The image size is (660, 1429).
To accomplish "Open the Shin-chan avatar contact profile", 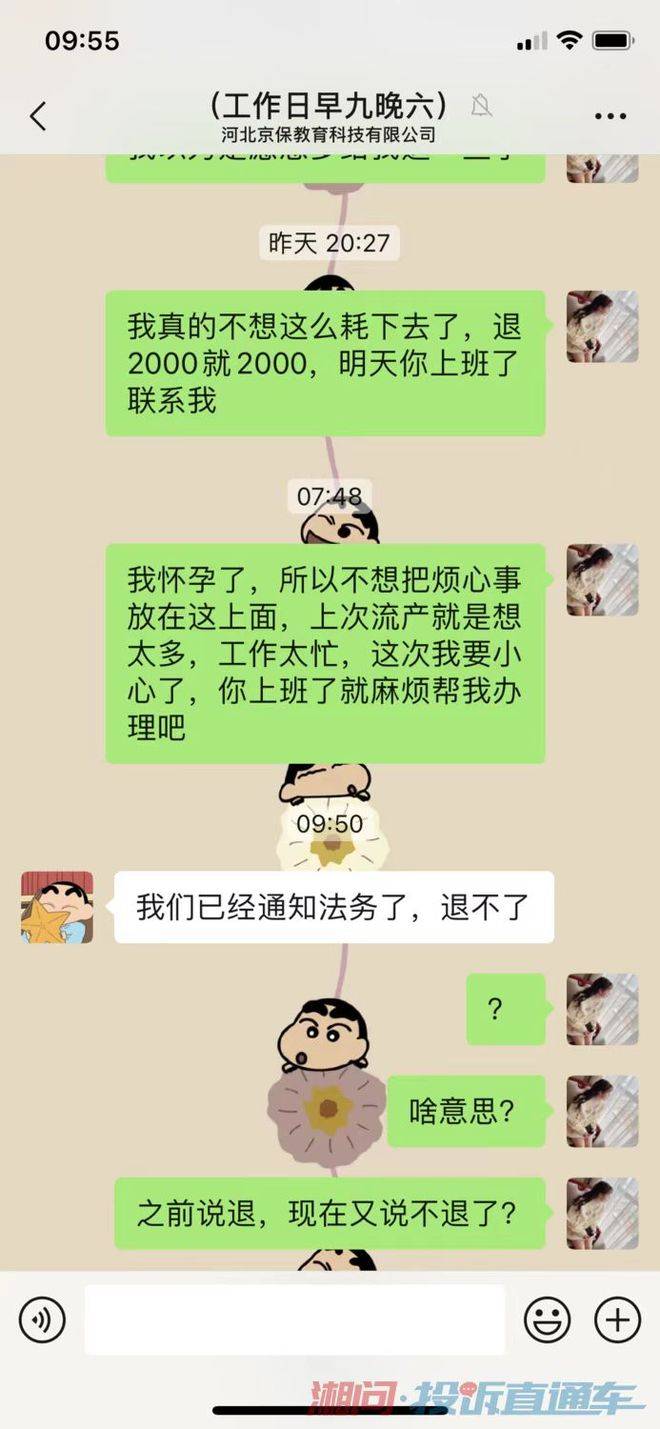I will coord(57,907).
